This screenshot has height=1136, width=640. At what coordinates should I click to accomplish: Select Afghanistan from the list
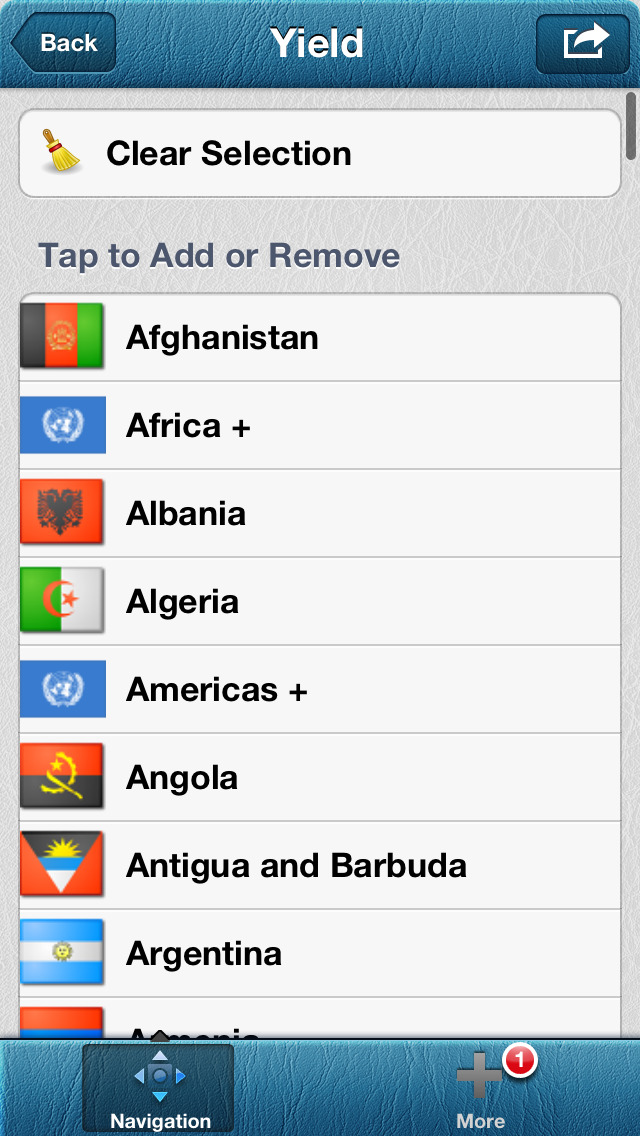click(x=320, y=338)
